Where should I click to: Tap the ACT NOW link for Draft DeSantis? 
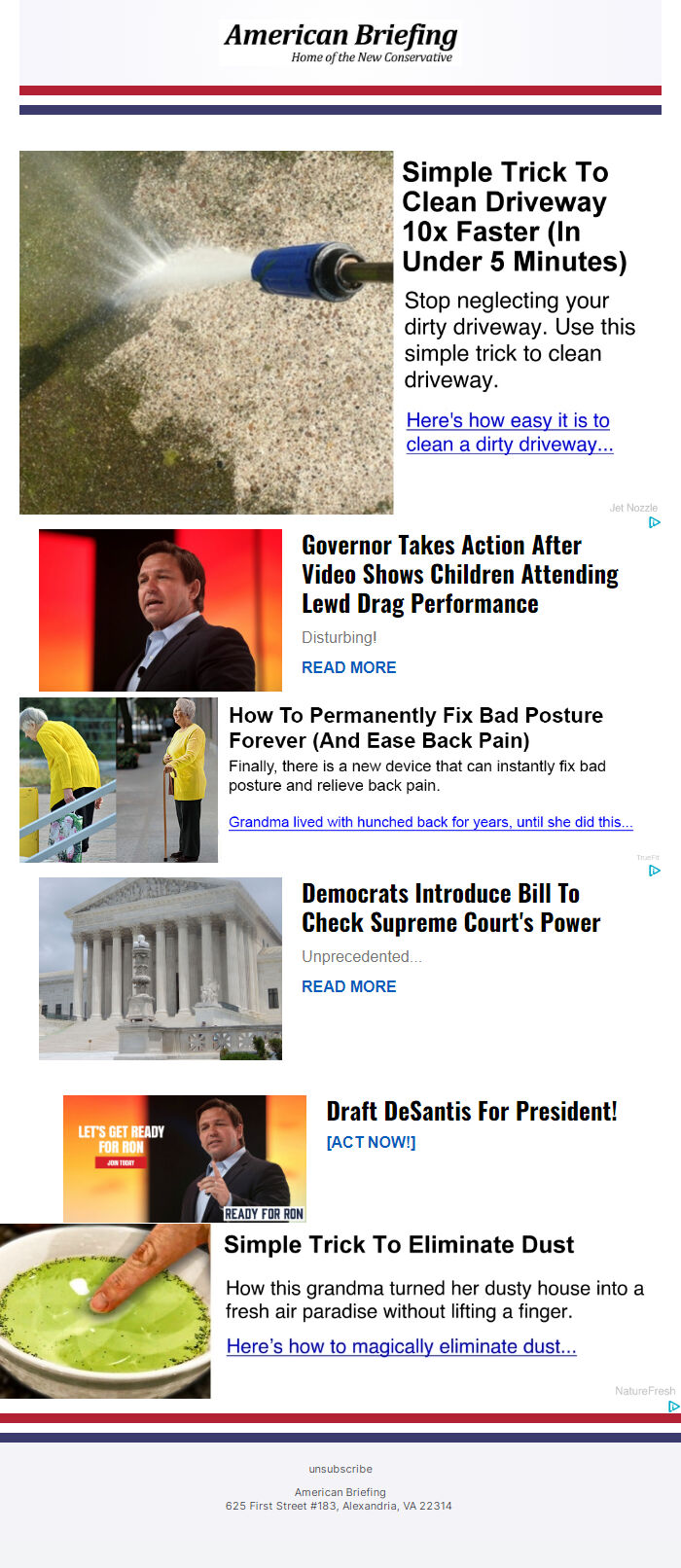tap(371, 1142)
